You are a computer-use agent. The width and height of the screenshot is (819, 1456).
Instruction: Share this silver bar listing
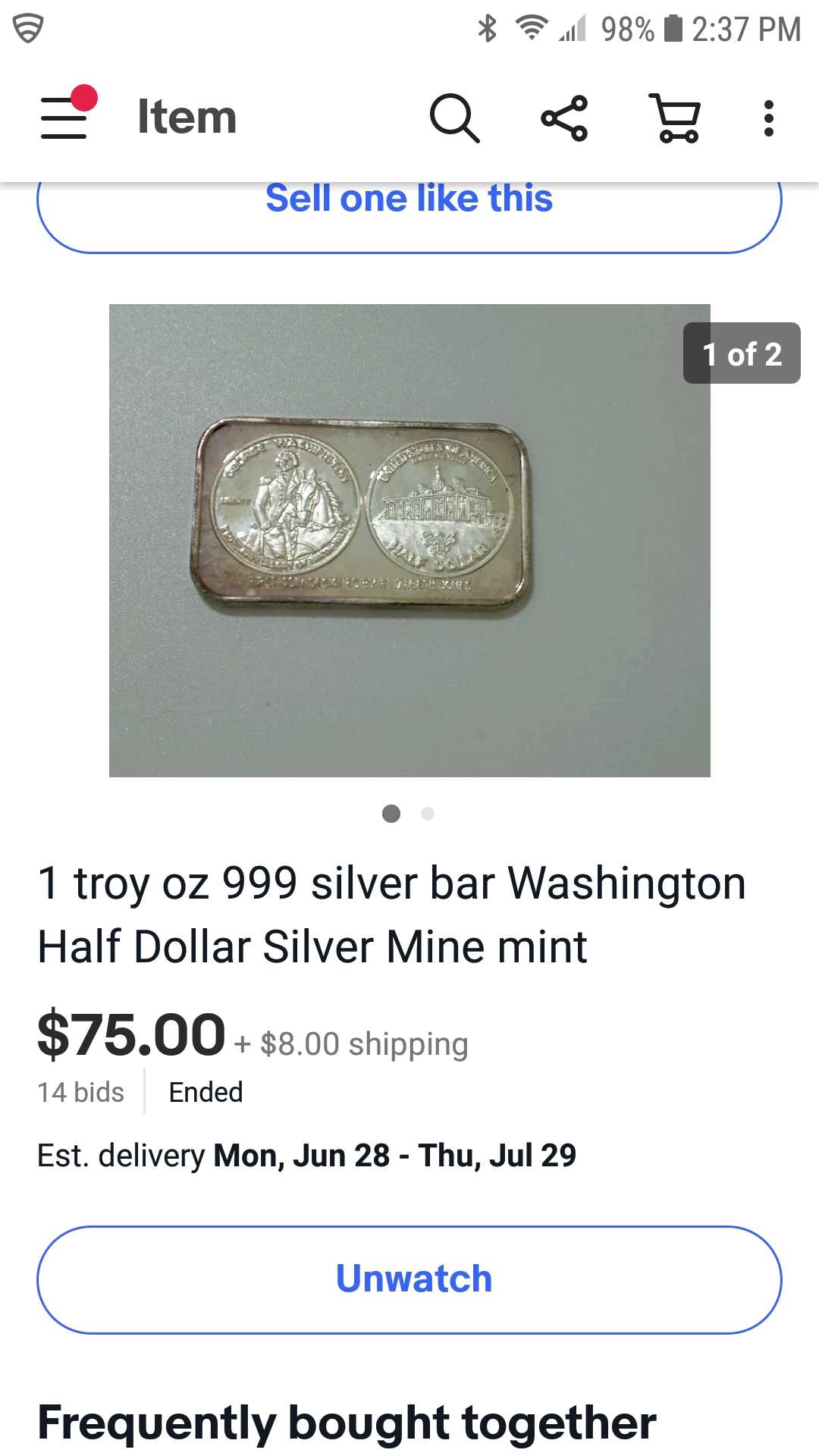click(x=564, y=118)
